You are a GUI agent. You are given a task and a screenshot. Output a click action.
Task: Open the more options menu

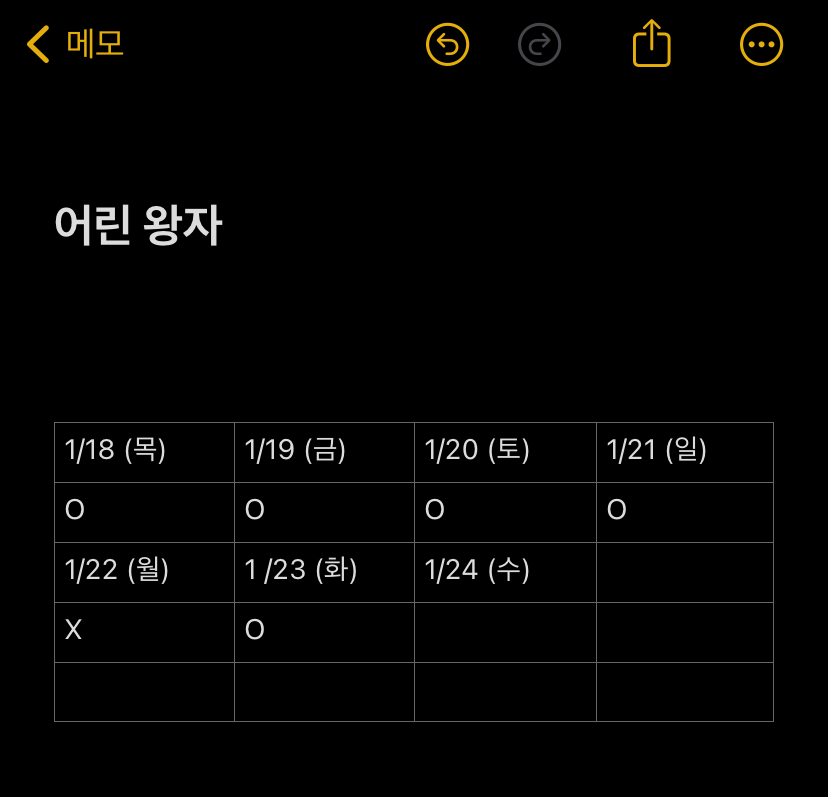pos(761,44)
